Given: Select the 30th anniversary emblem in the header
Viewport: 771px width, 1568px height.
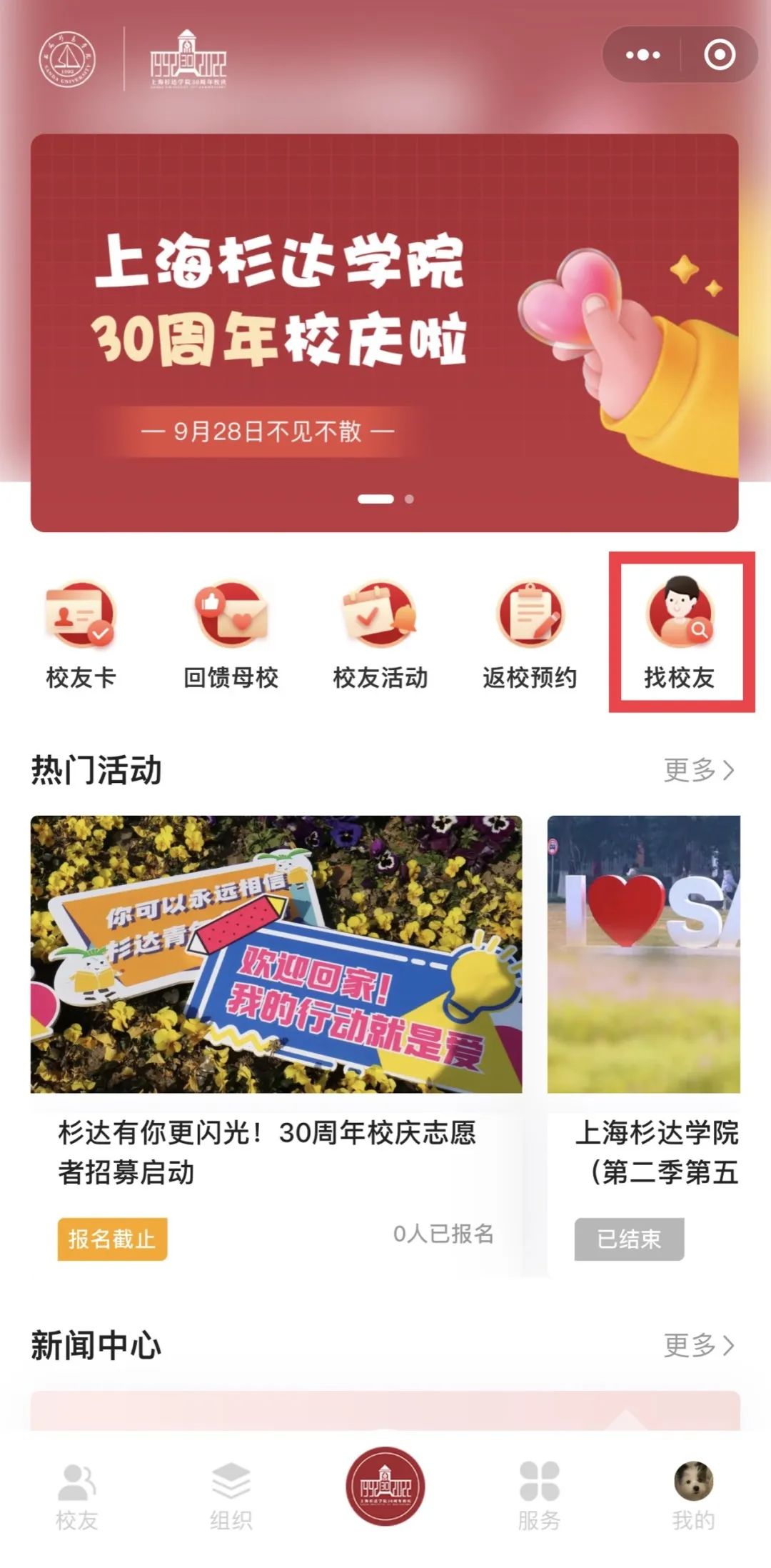Looking at the screenshot, I should 187,61.
